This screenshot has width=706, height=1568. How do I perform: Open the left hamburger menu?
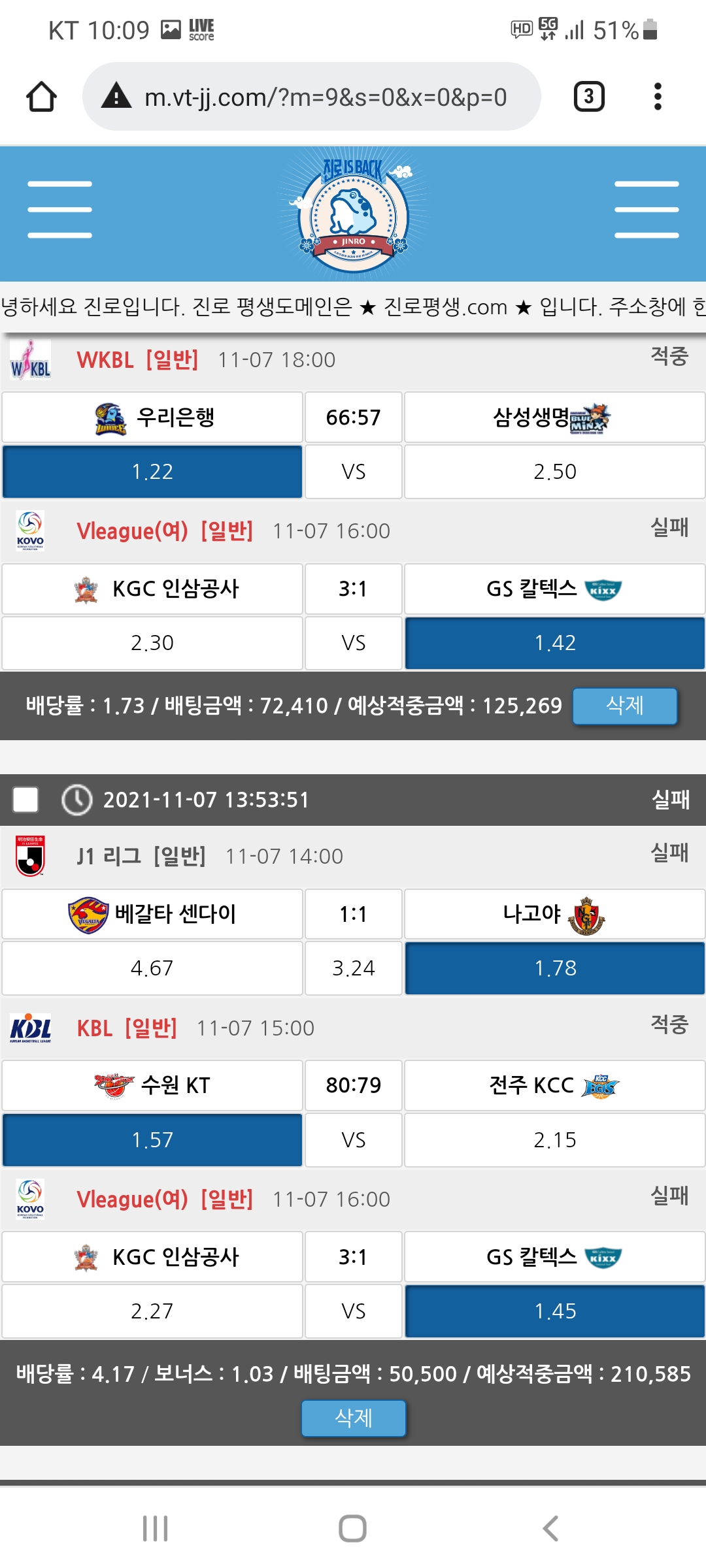59,210
